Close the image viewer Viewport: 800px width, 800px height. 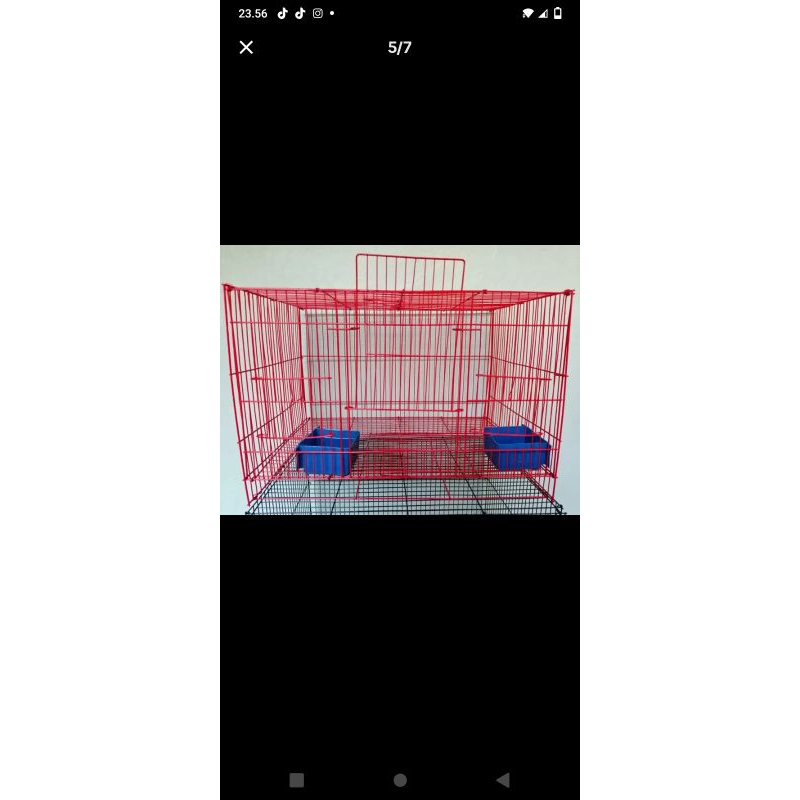[246, 47]
